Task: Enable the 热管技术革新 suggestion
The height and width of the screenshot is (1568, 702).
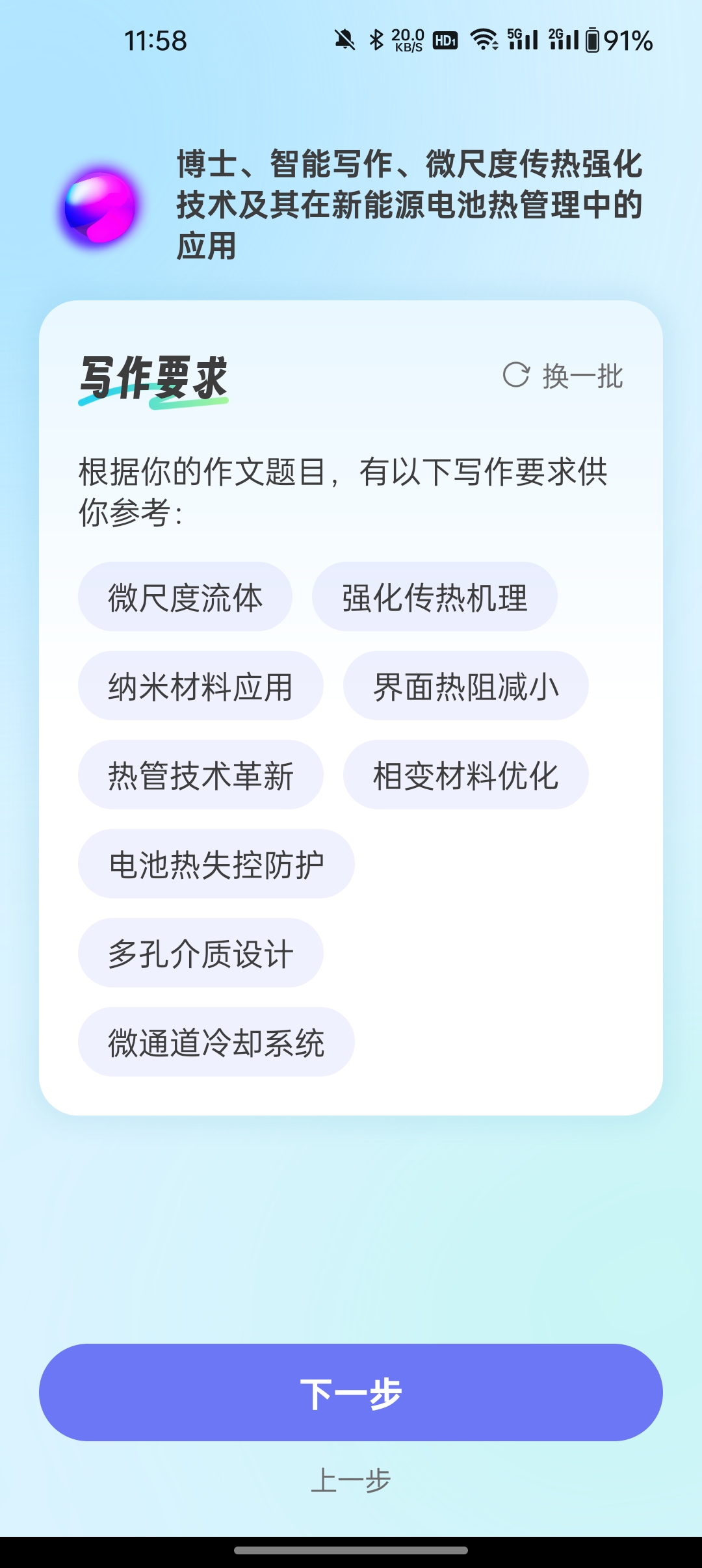Action: click(201, 775)
